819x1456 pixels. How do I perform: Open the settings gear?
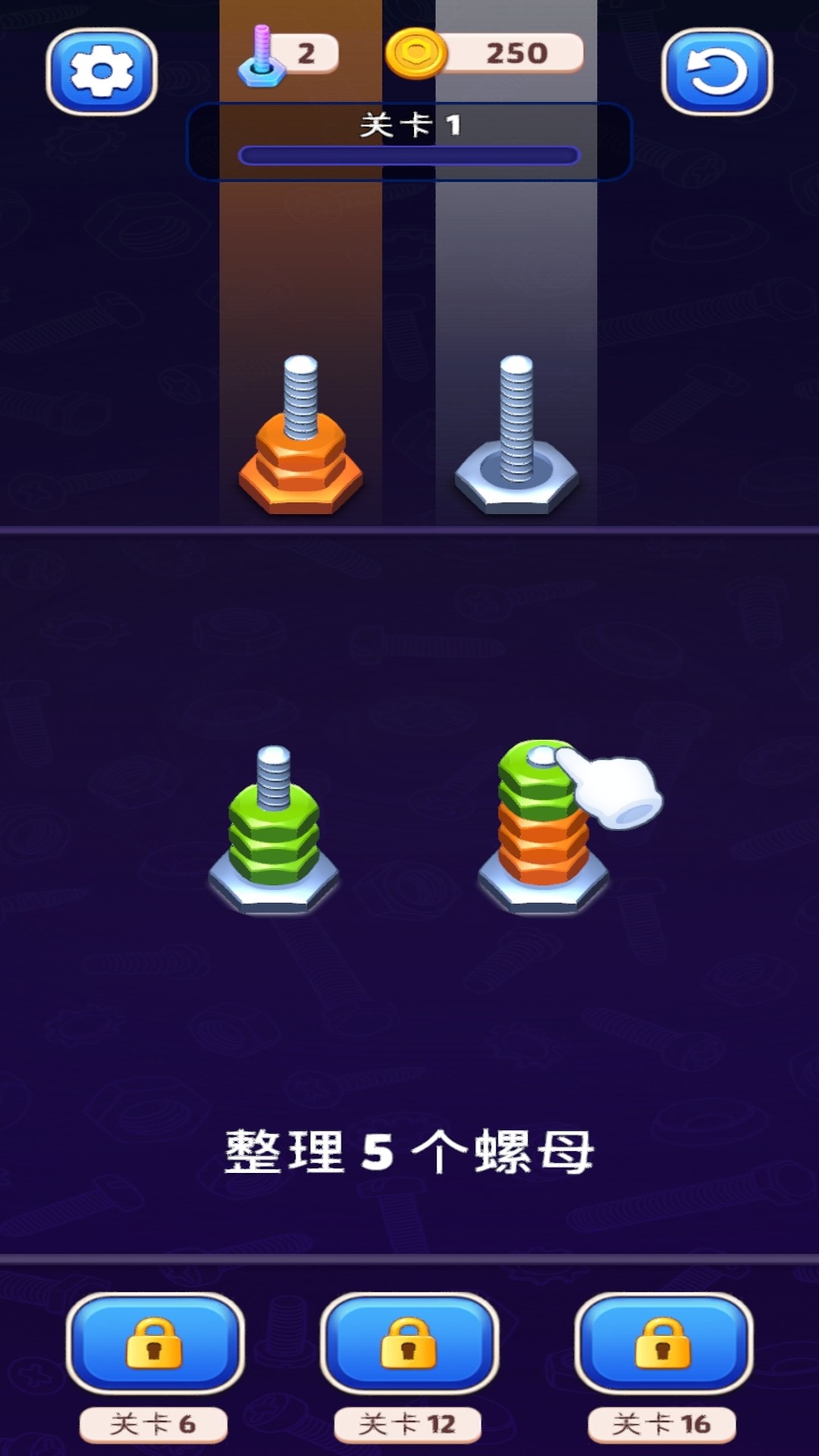(102, 71)
